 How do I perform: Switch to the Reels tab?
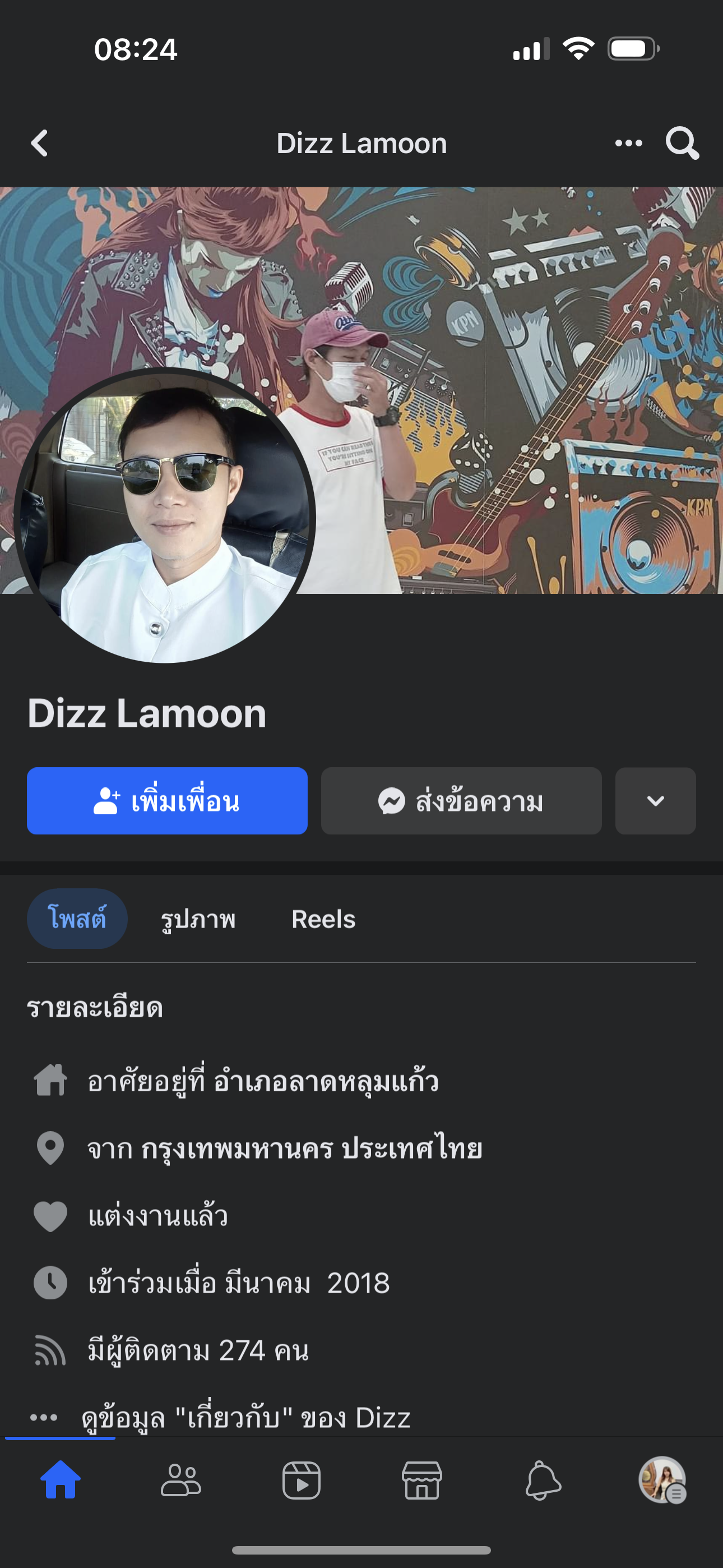click(x=323, y=919)
